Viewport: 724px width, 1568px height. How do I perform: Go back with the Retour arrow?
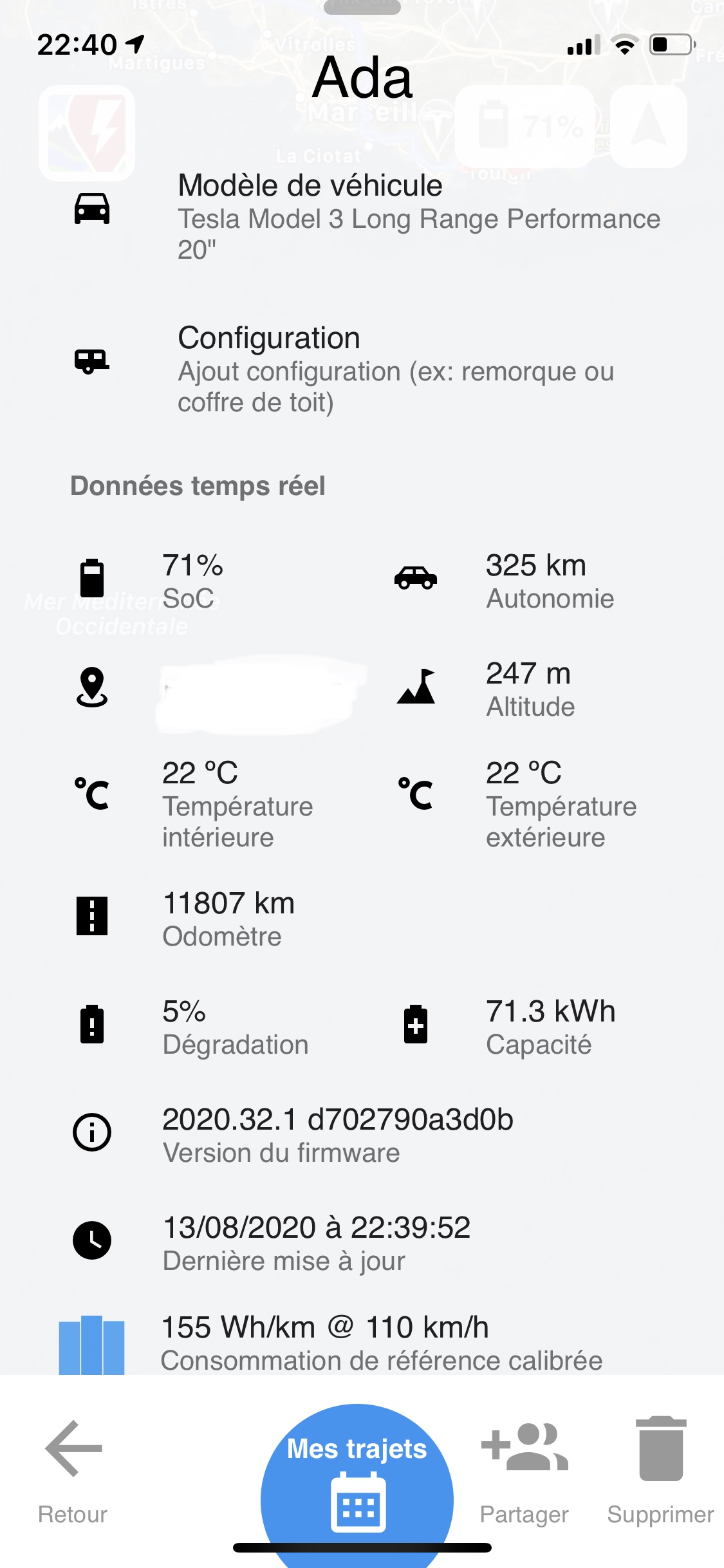pos(73,1469)
